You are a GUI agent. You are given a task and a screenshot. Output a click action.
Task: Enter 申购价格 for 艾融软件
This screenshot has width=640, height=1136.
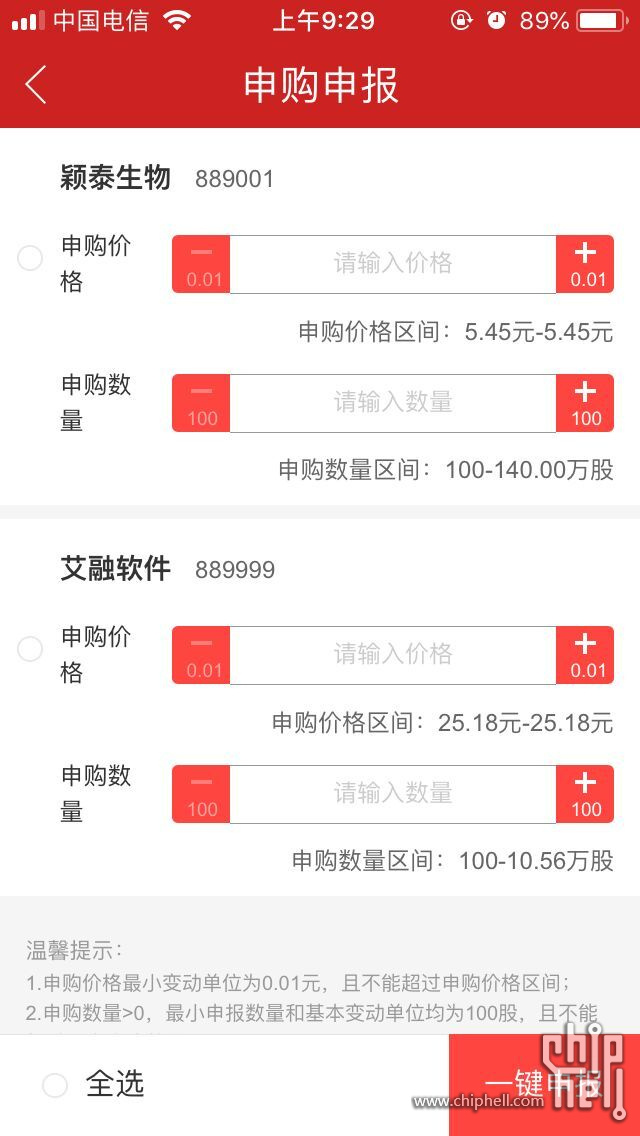click(393, 655)
